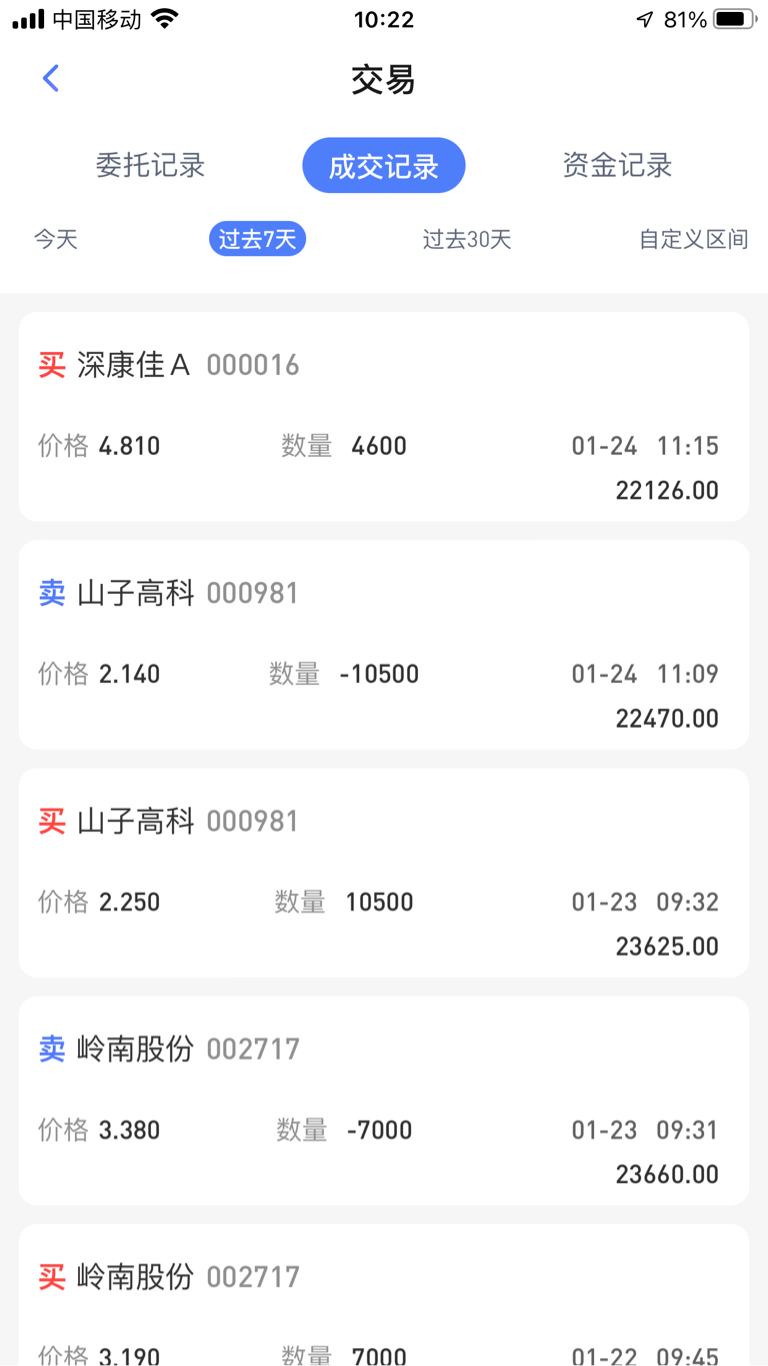Show records for 过去30天
The image size is (768, 1366).
click(467, 239)
